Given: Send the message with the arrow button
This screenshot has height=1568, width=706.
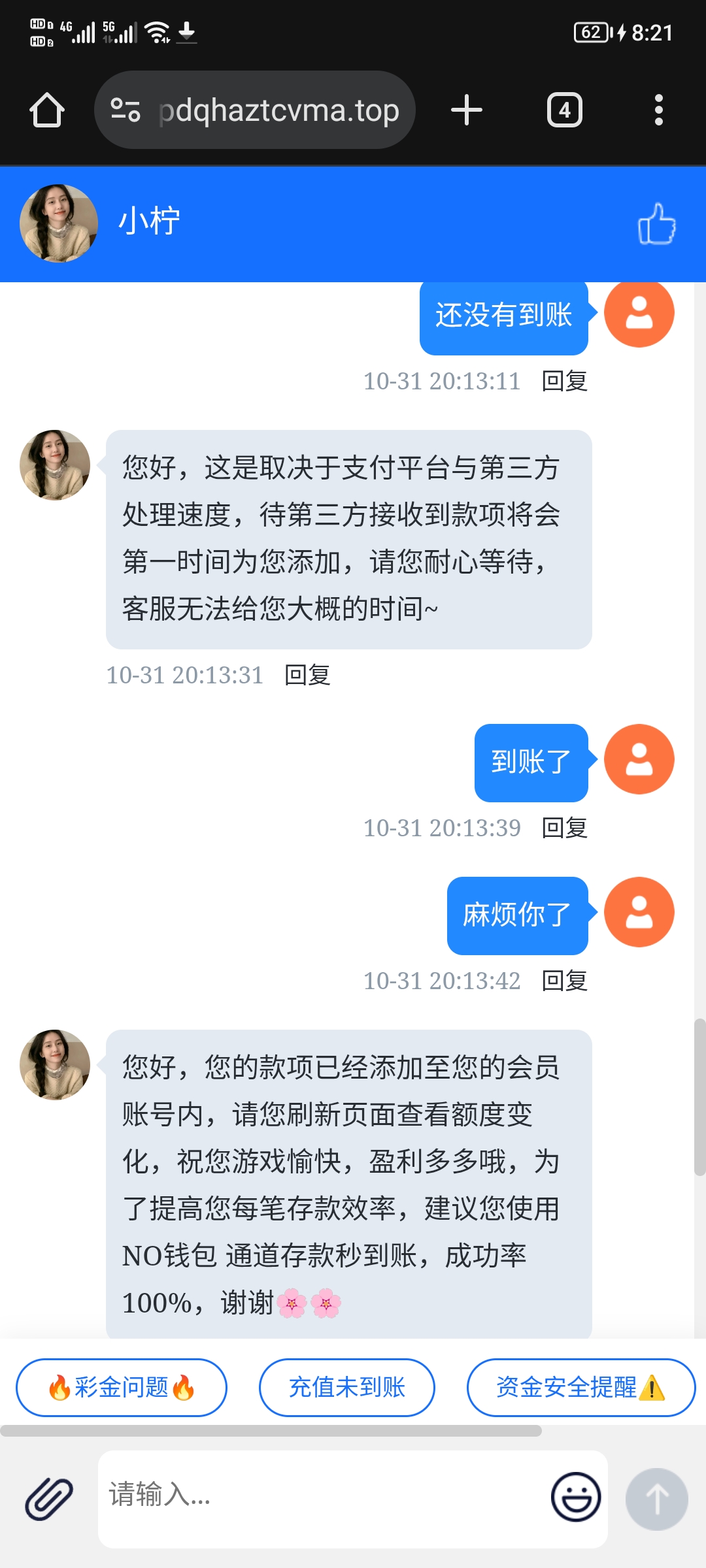Looking at the screenshot, I should [x=656, y=1499].
